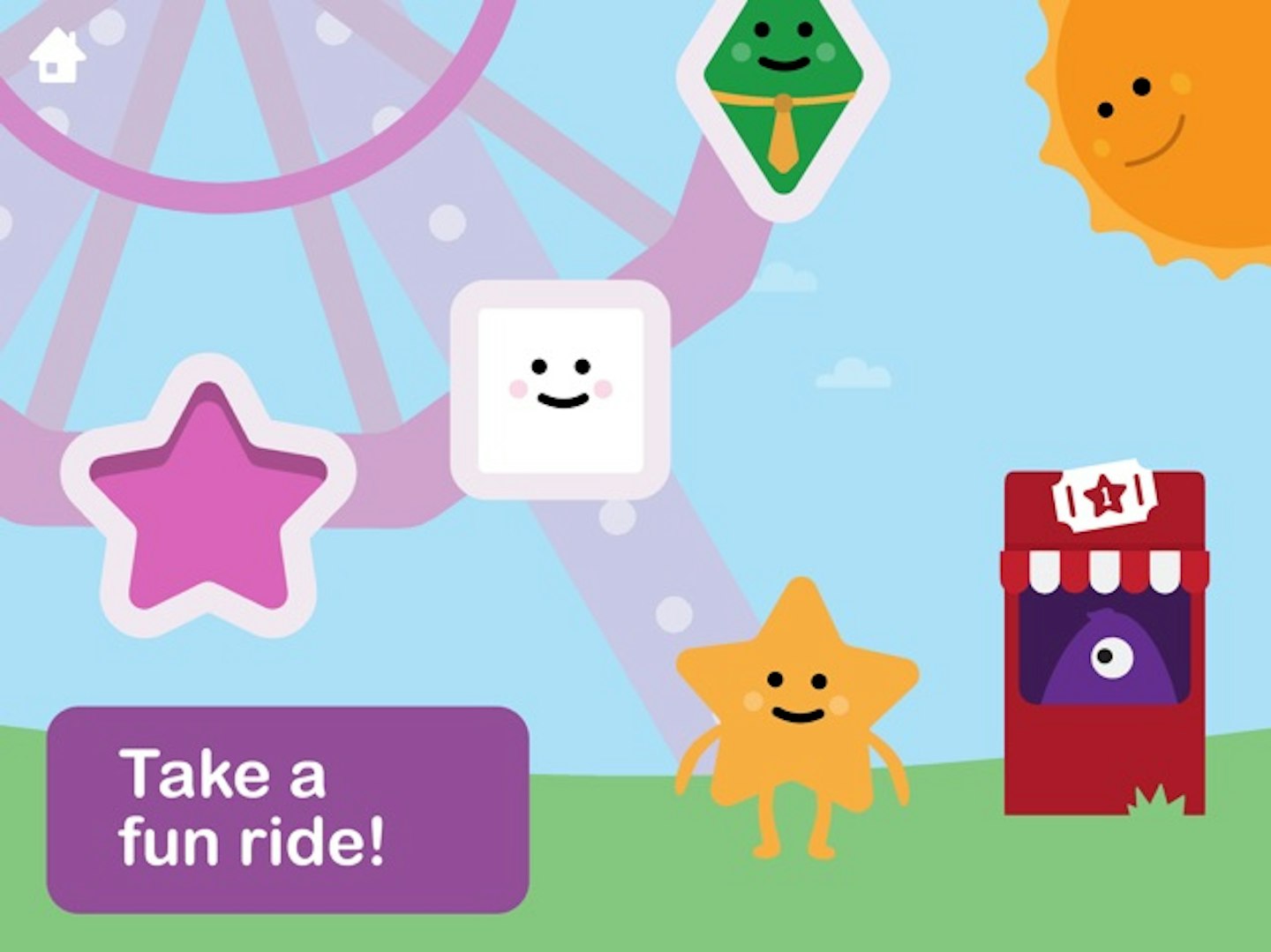Go to the home screen icon
The image size is (1271, 952).
click(57, 56)
